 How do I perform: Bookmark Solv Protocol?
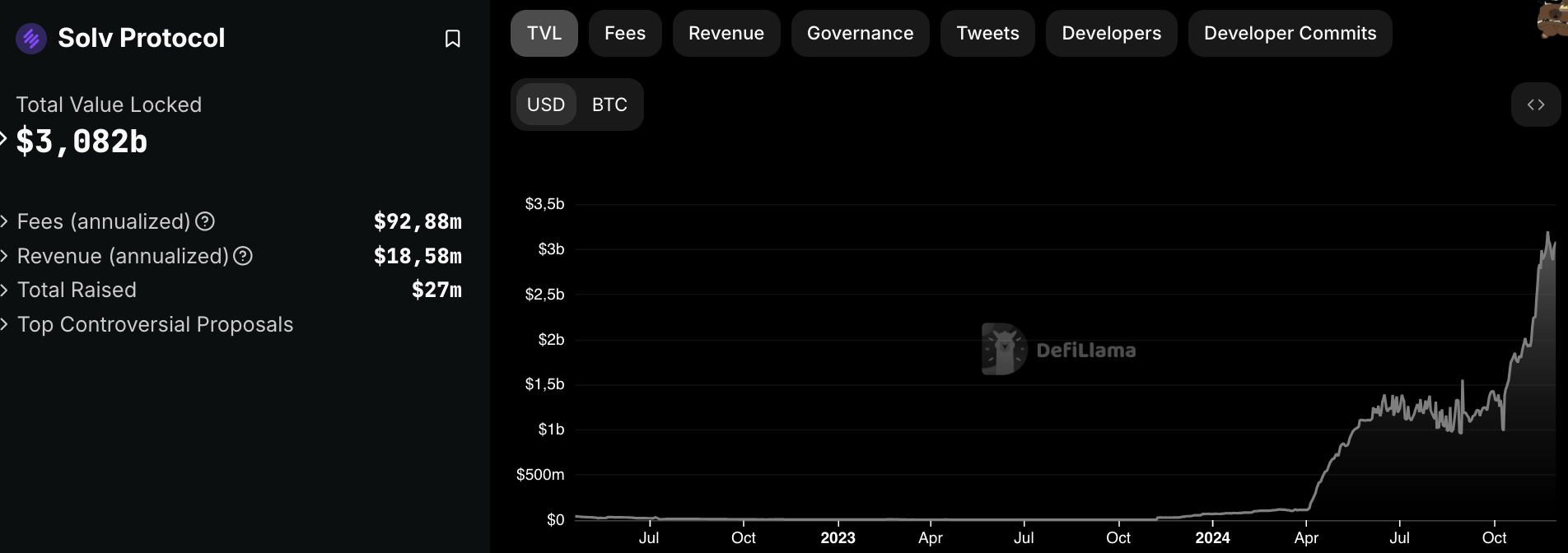[x=452, y=39]
